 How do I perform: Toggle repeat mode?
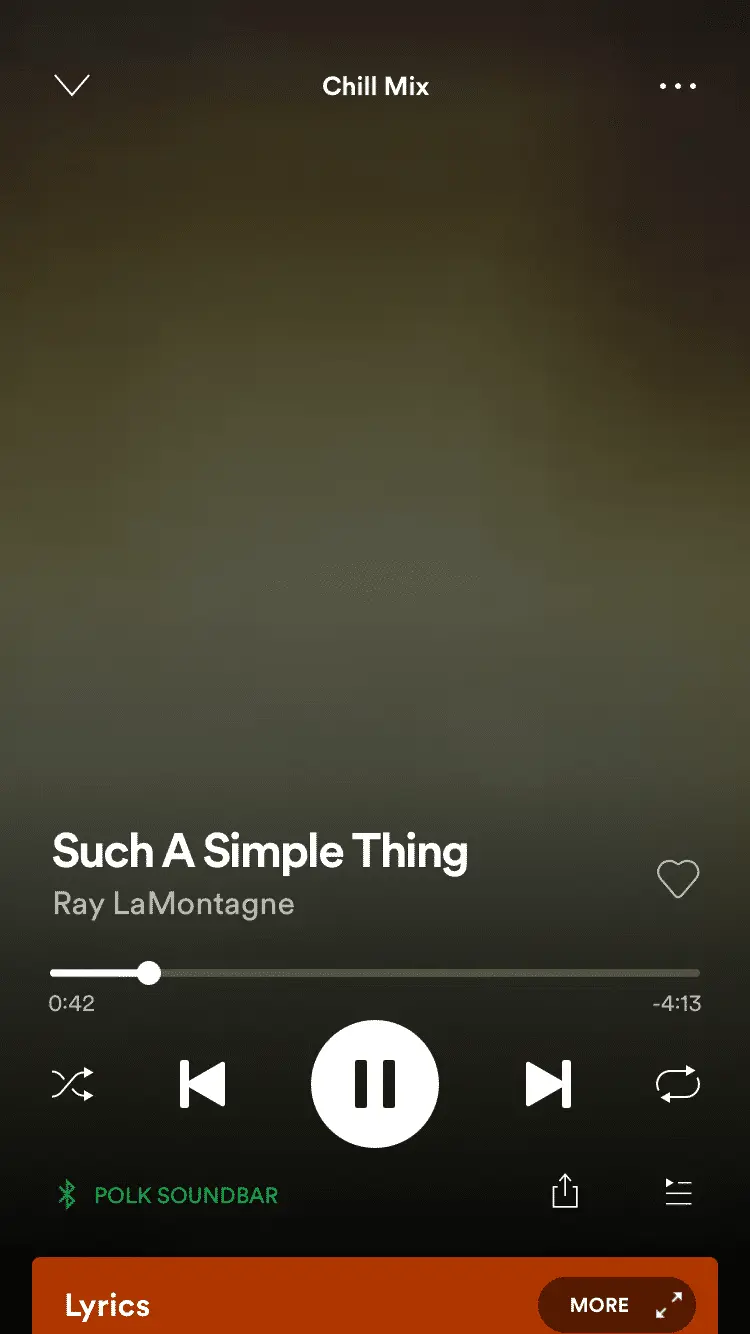click(678, 1084)
